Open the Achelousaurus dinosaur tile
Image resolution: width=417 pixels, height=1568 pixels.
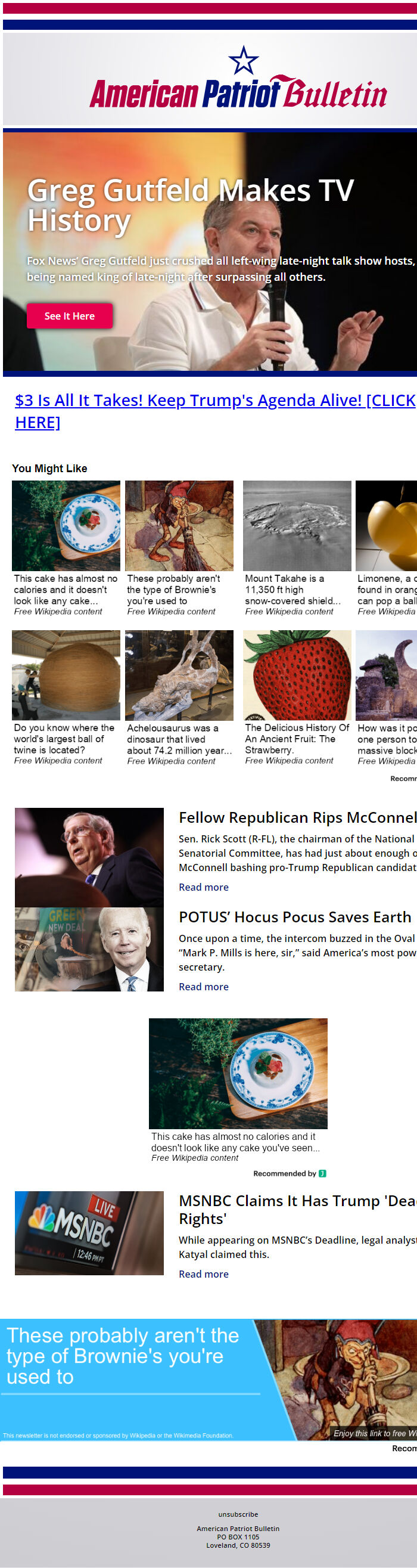[179, 698]
